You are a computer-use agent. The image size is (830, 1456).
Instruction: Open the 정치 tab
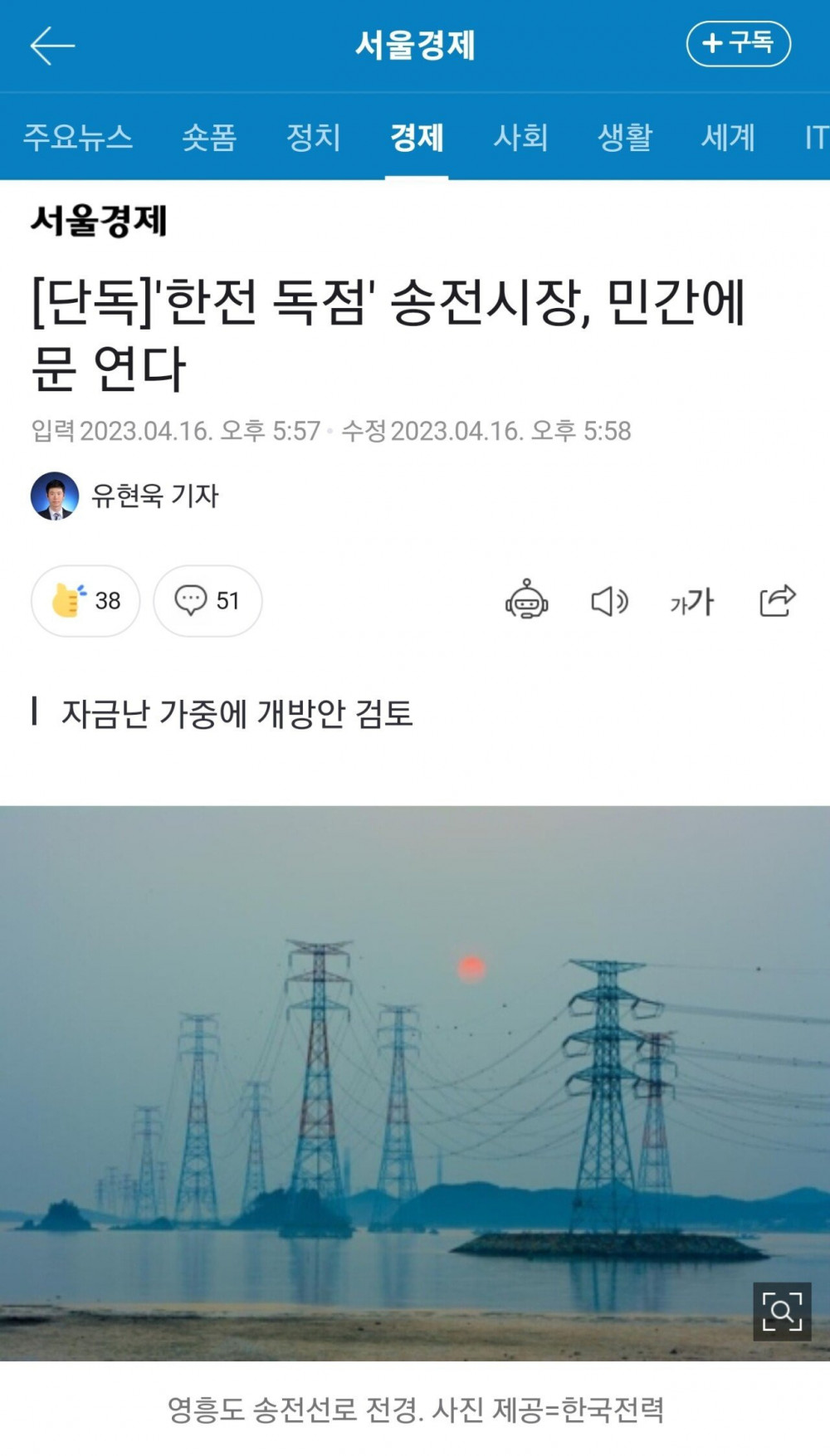pos(313,137)
